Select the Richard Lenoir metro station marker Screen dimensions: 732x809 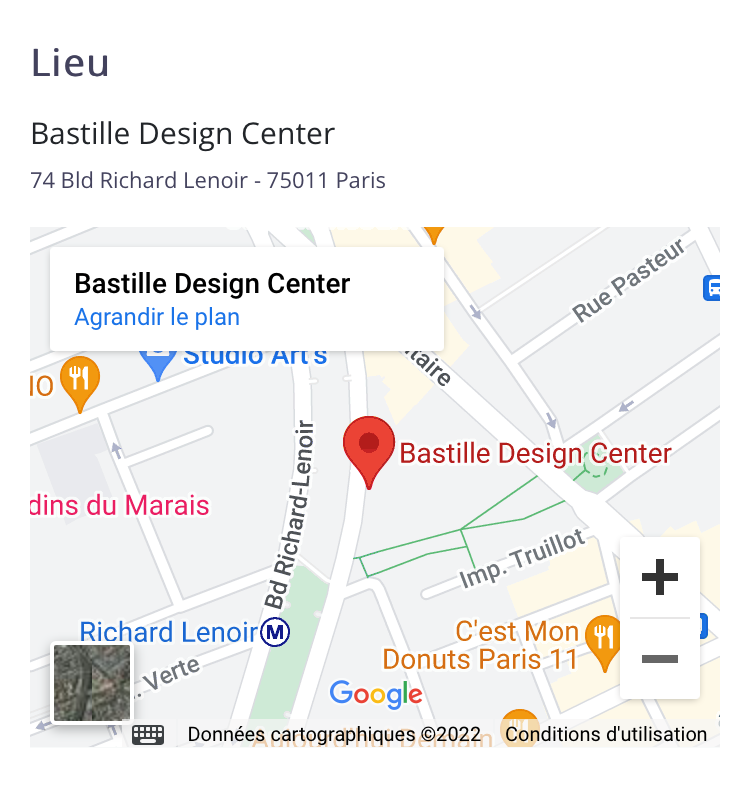(x=274, y=632)
